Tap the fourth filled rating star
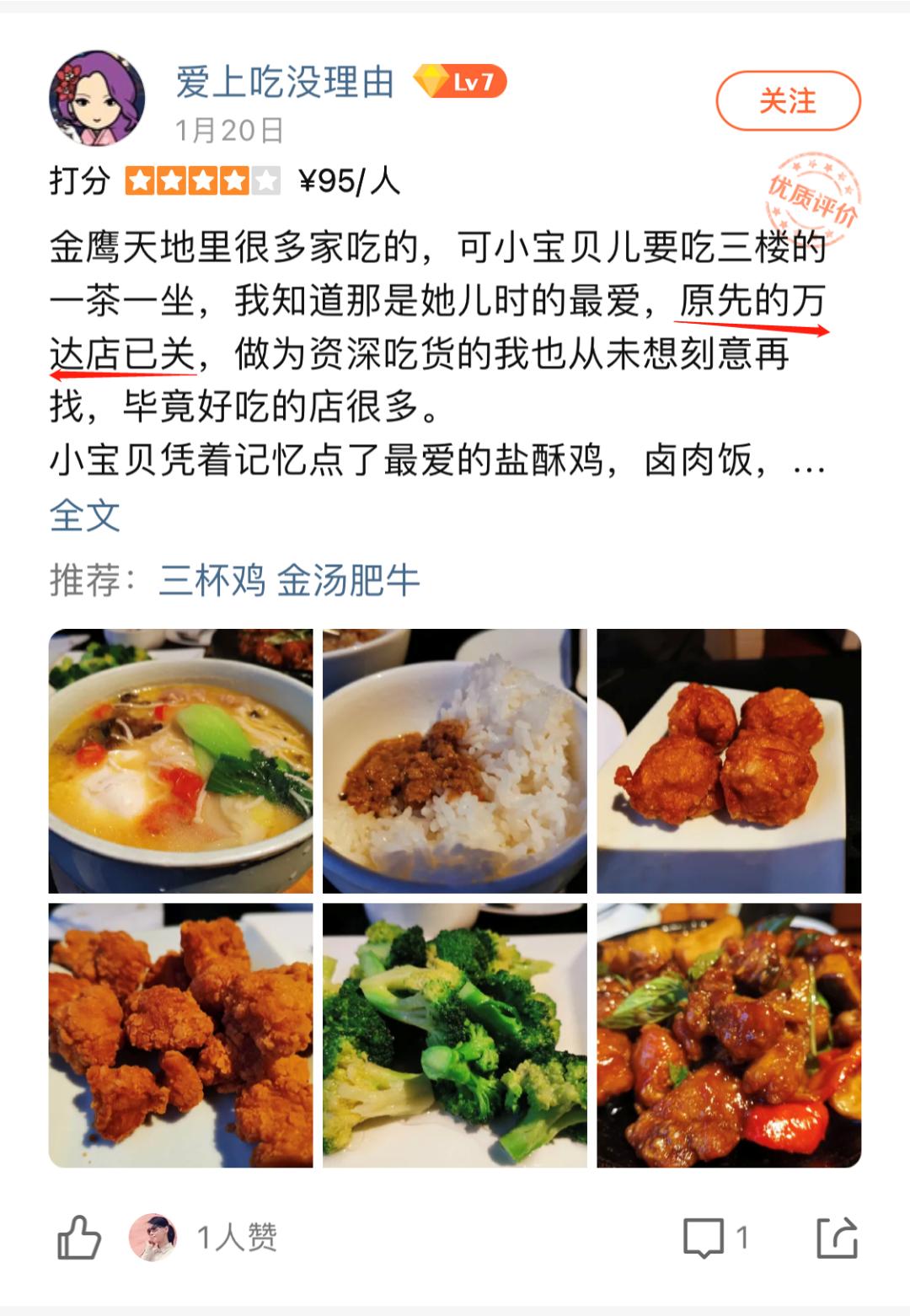This screenshot has height=1316, width=910. (x=234, y=178)
